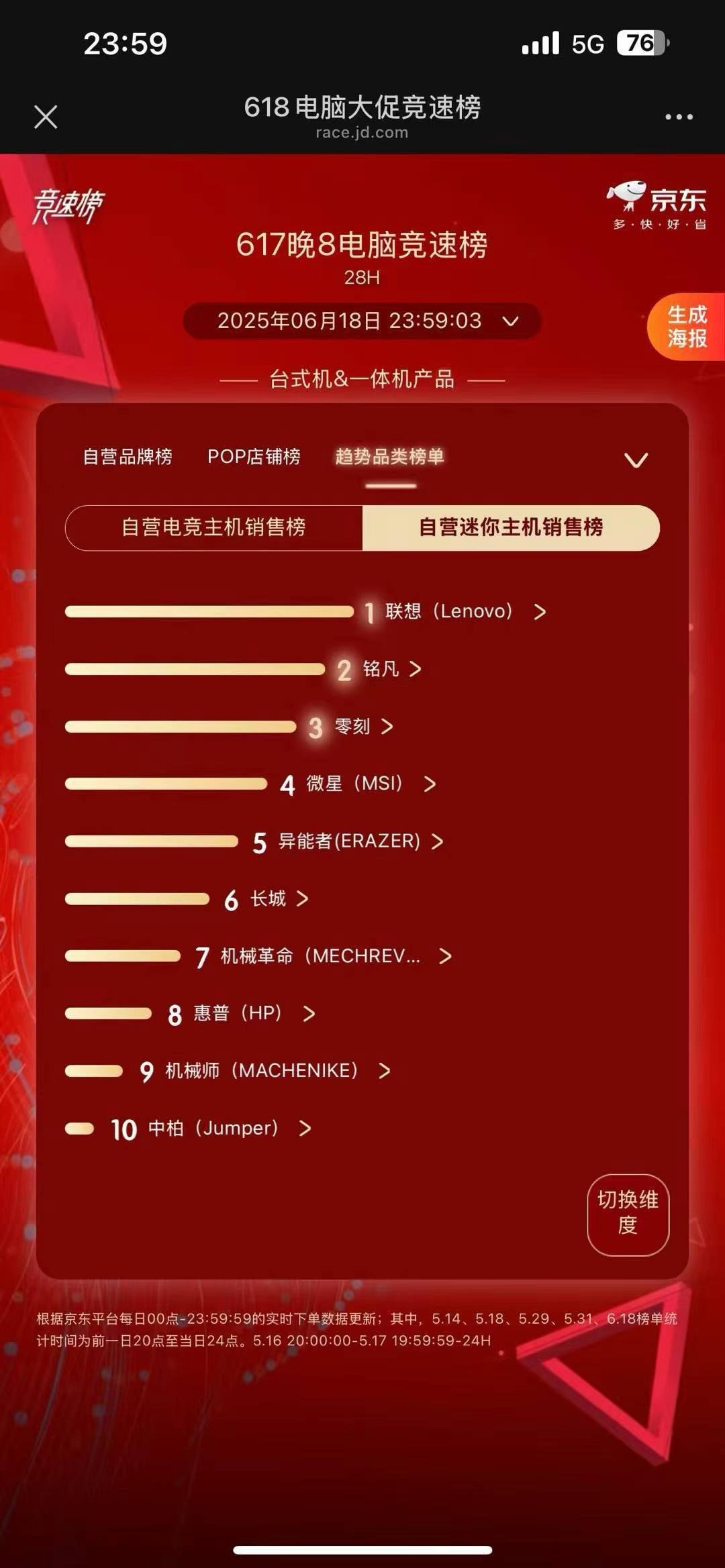725x1568 pixels.
Task: Close the 618 race ranking page
Action: point(46,117)
